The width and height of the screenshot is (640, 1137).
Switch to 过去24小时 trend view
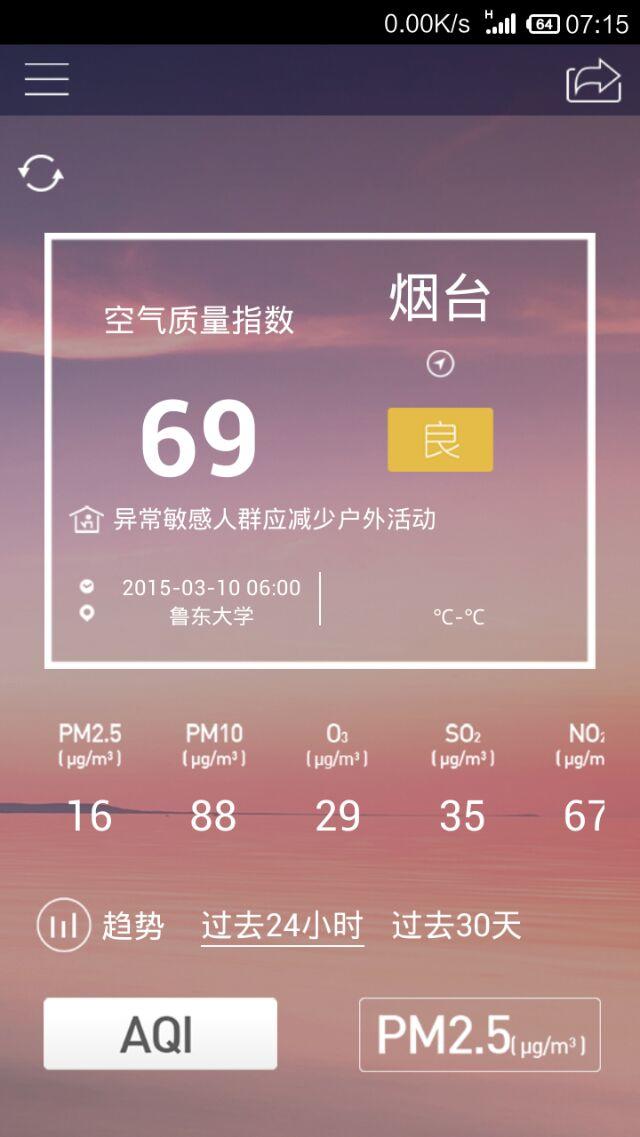tap(282, 926)
